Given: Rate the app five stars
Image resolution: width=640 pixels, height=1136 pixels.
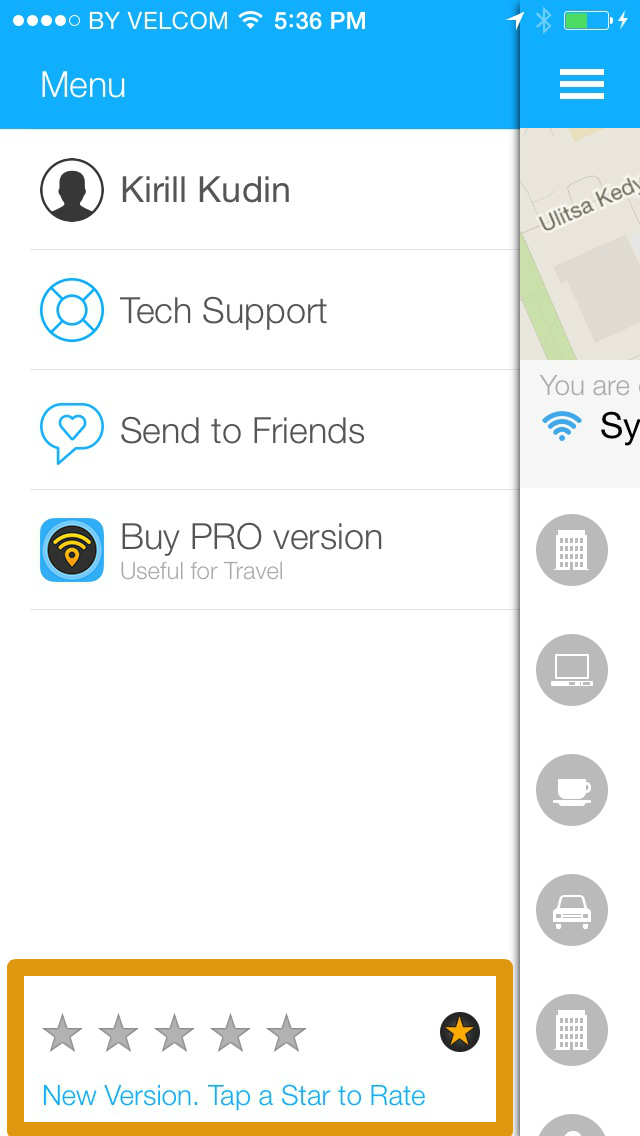Looking at the screenshot, I should point(286,1033).
